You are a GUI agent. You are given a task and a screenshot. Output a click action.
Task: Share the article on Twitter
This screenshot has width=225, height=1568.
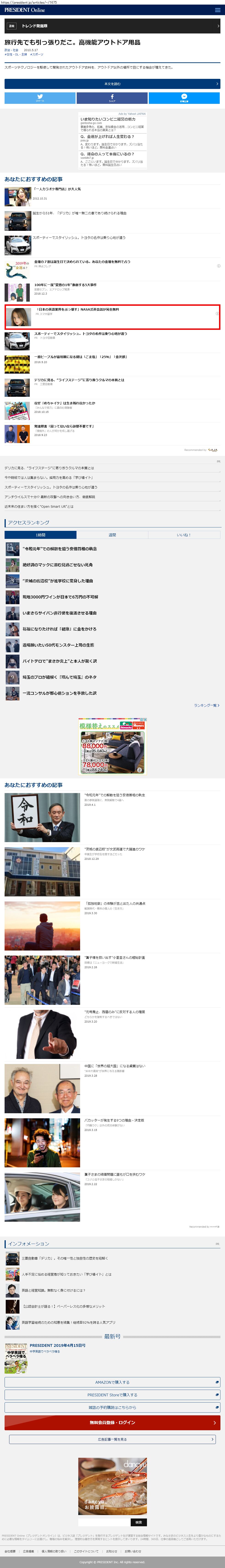point(40,98)
